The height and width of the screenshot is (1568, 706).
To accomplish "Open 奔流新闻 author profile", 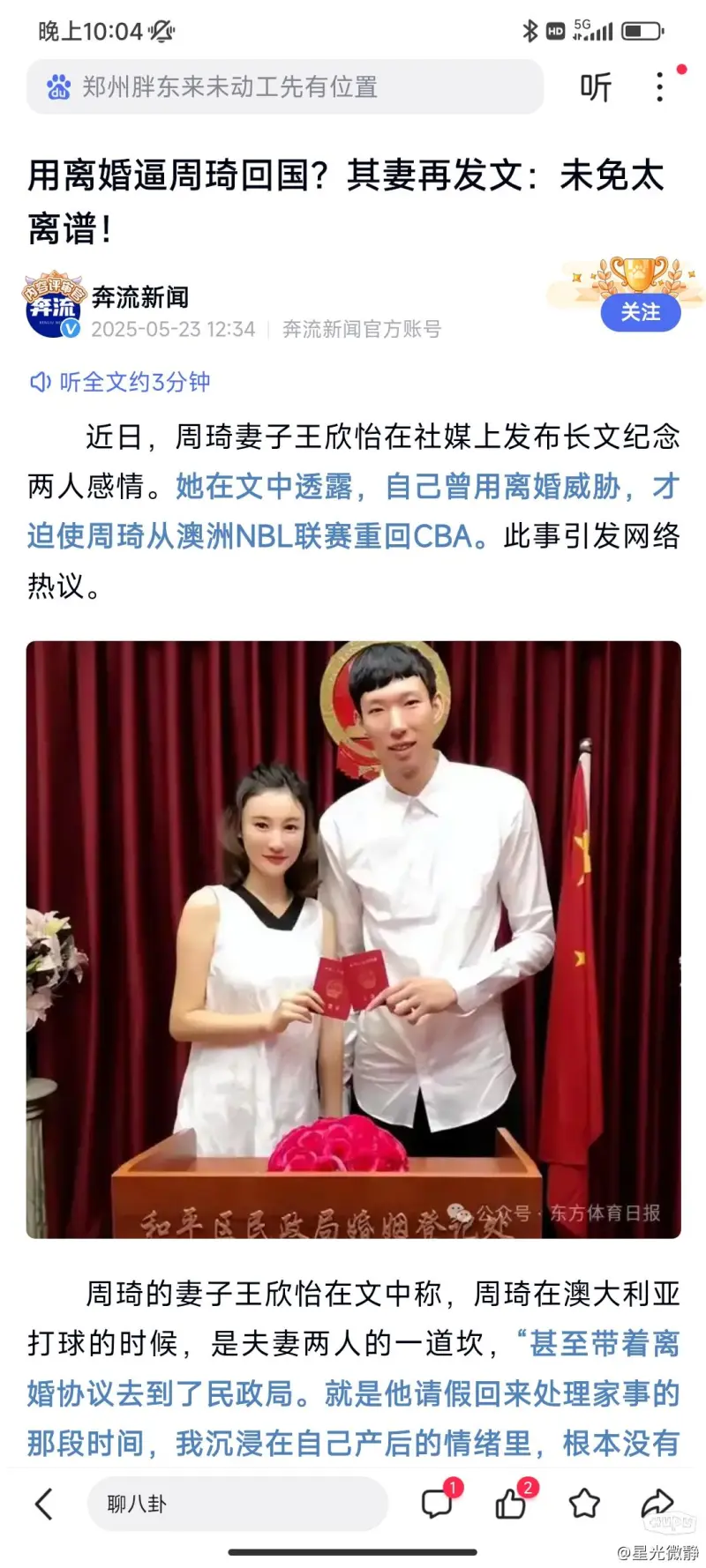I will 141,298.
